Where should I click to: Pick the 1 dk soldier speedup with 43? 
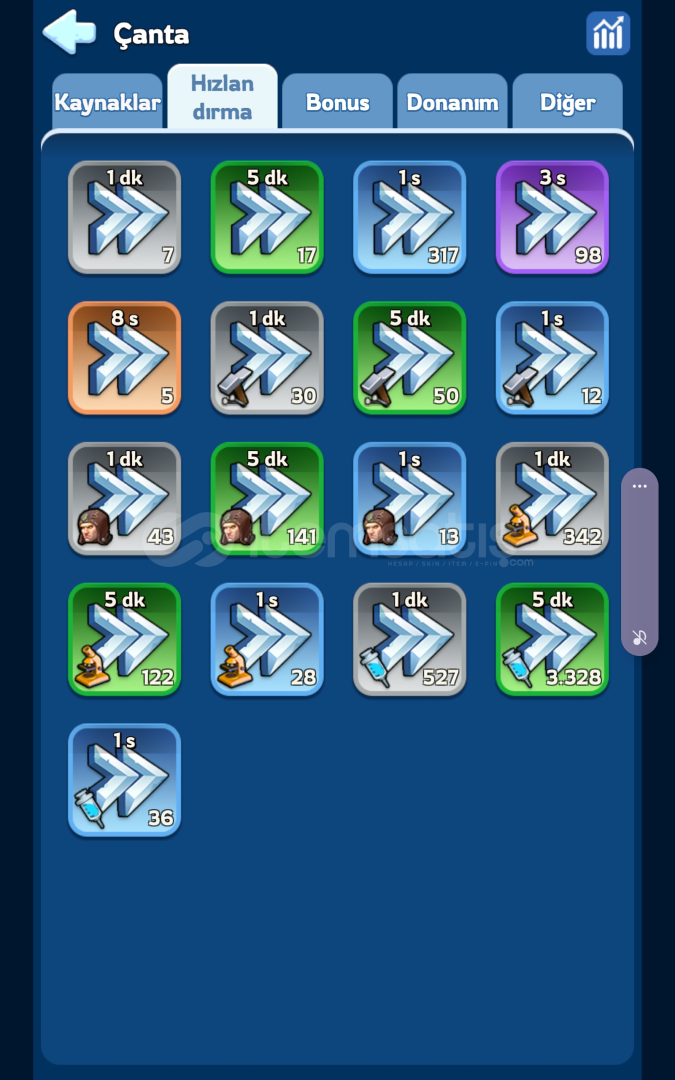click(x=125, y=499)
